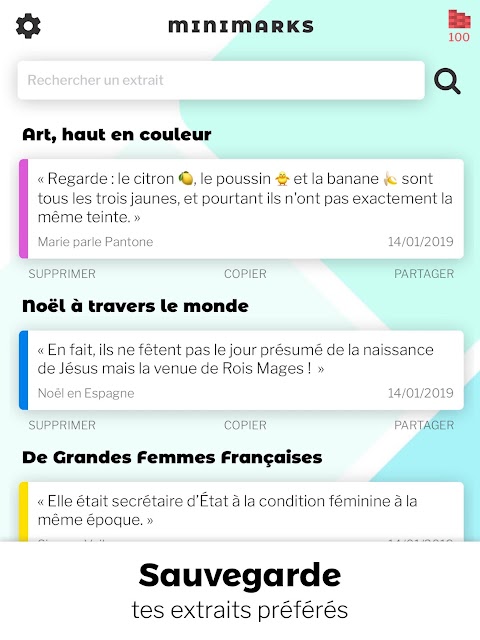Tap the 'Rechercher un extrait' search field
480x640 pixels.
point(221,80)
